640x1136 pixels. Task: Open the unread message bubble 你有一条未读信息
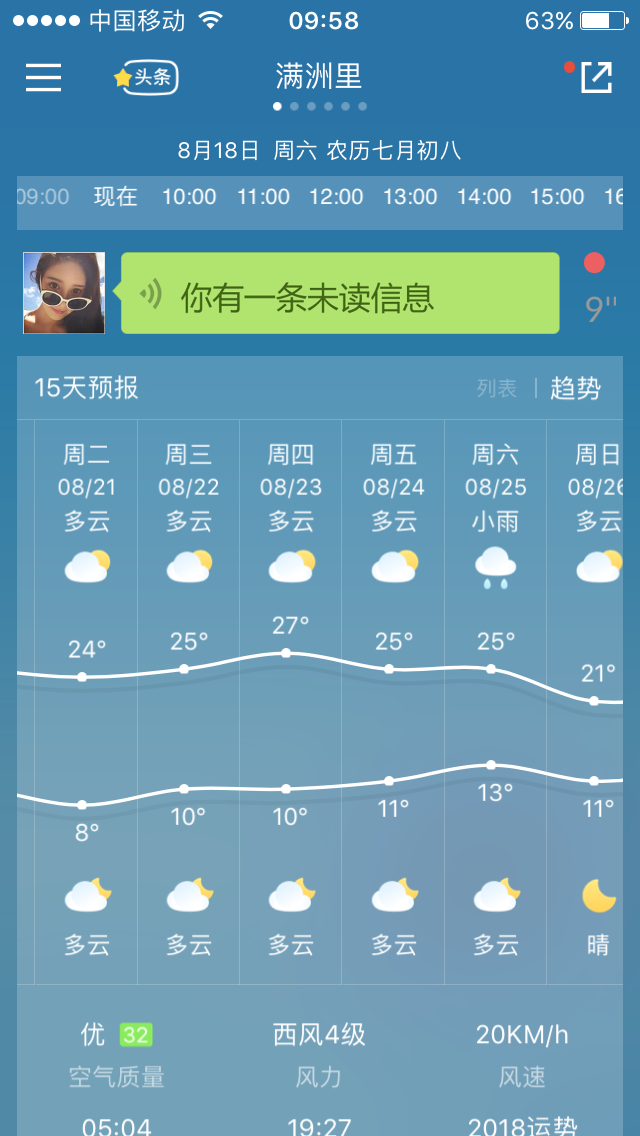340,294
